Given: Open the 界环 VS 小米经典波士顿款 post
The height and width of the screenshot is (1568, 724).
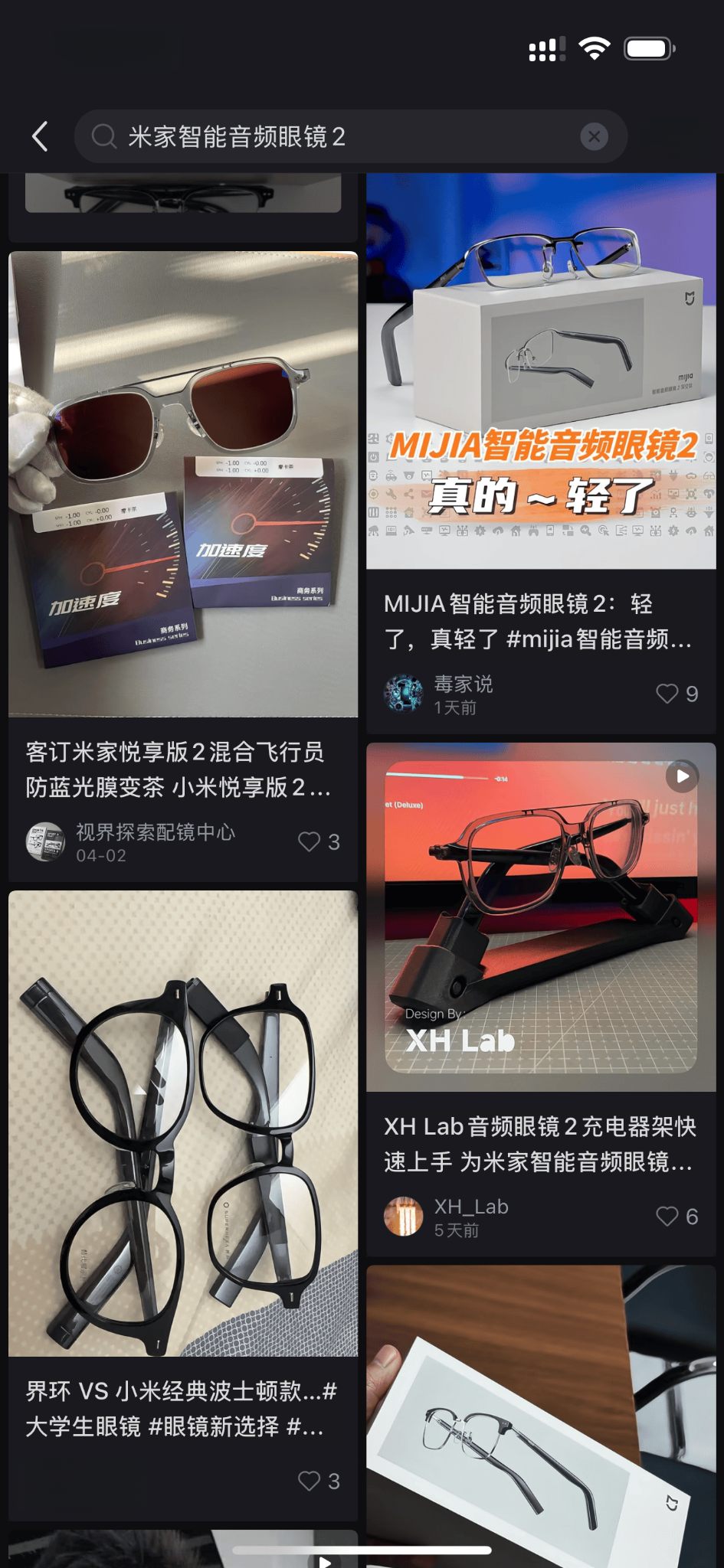Looking at the screenshot, I should pyautogui.click(x=182, y=1122).
